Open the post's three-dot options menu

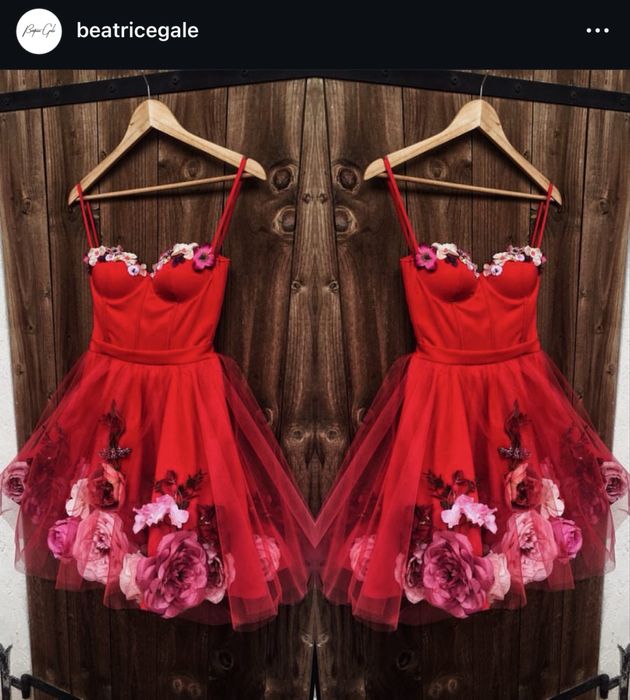tap(597, 31)
